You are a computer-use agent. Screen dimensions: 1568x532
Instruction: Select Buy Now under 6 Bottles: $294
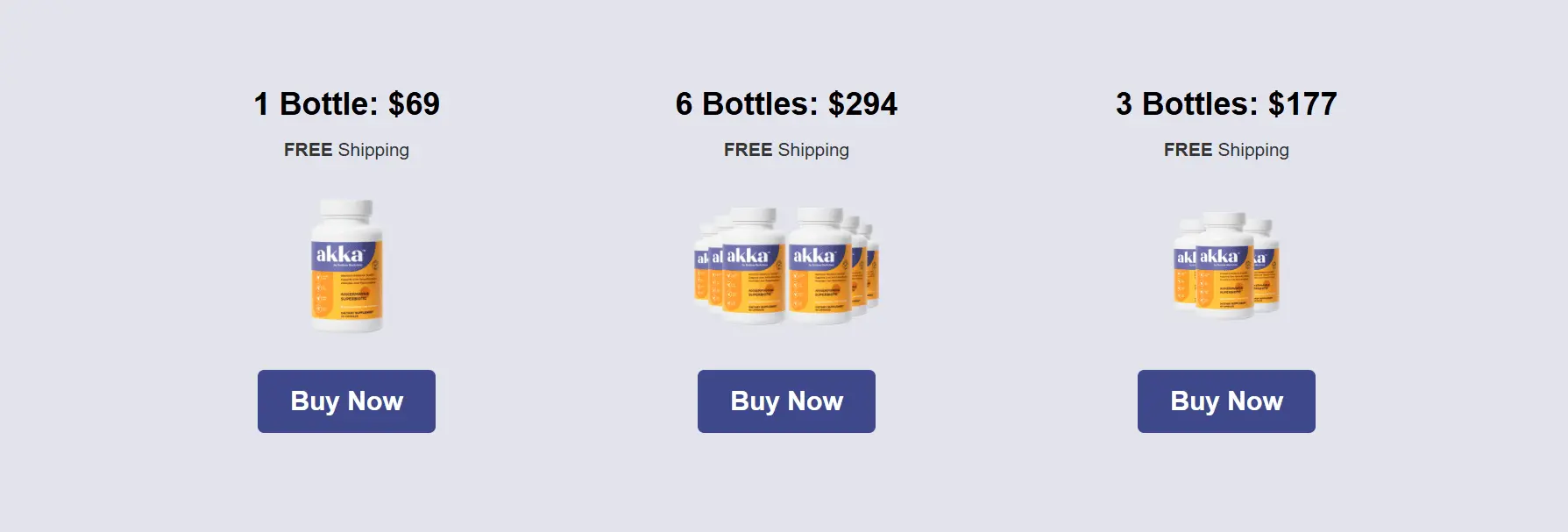(786, 401)
